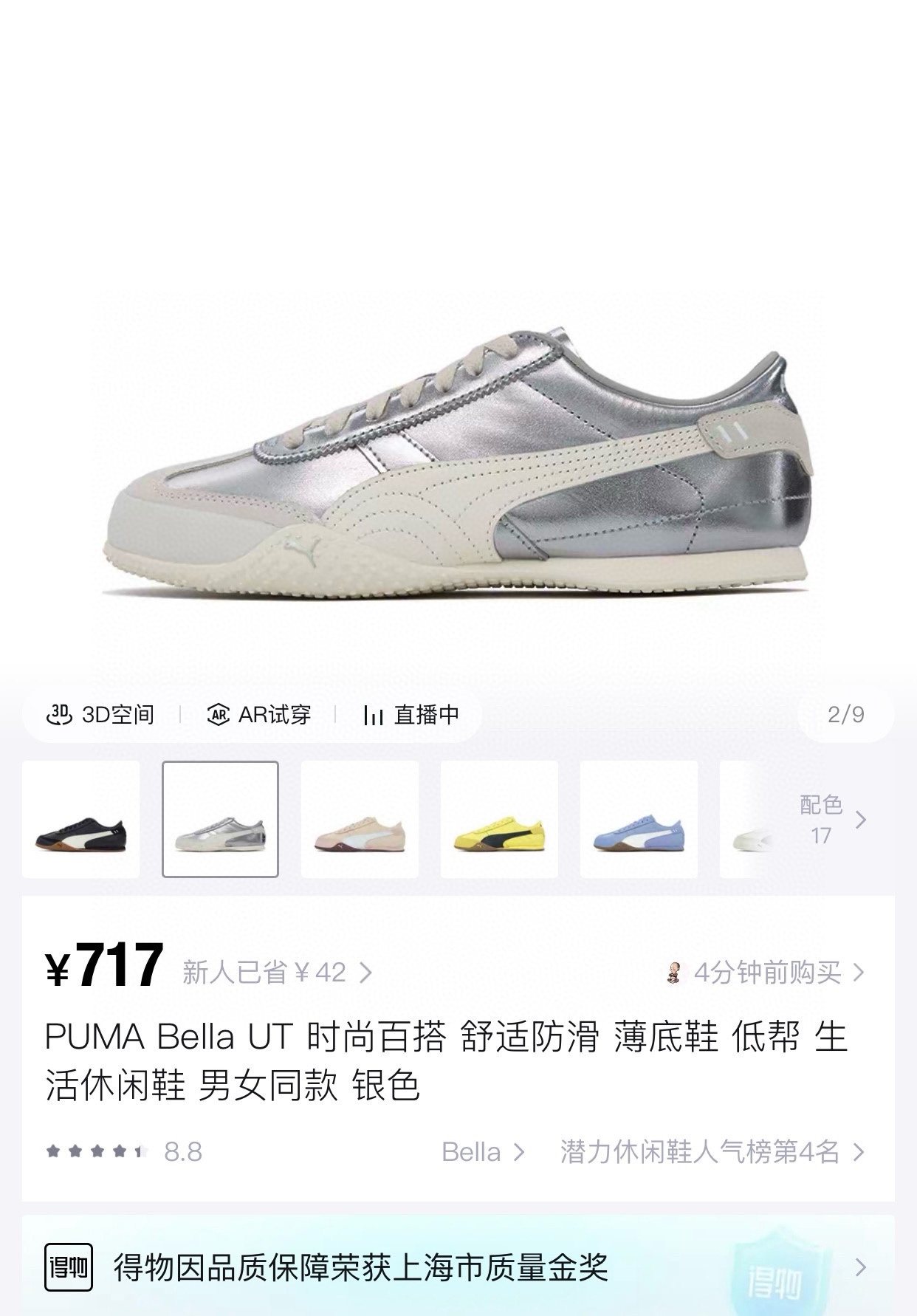Open the 直播中 live stream
This screenshot has height=1316, width=917.
(411, 714)
